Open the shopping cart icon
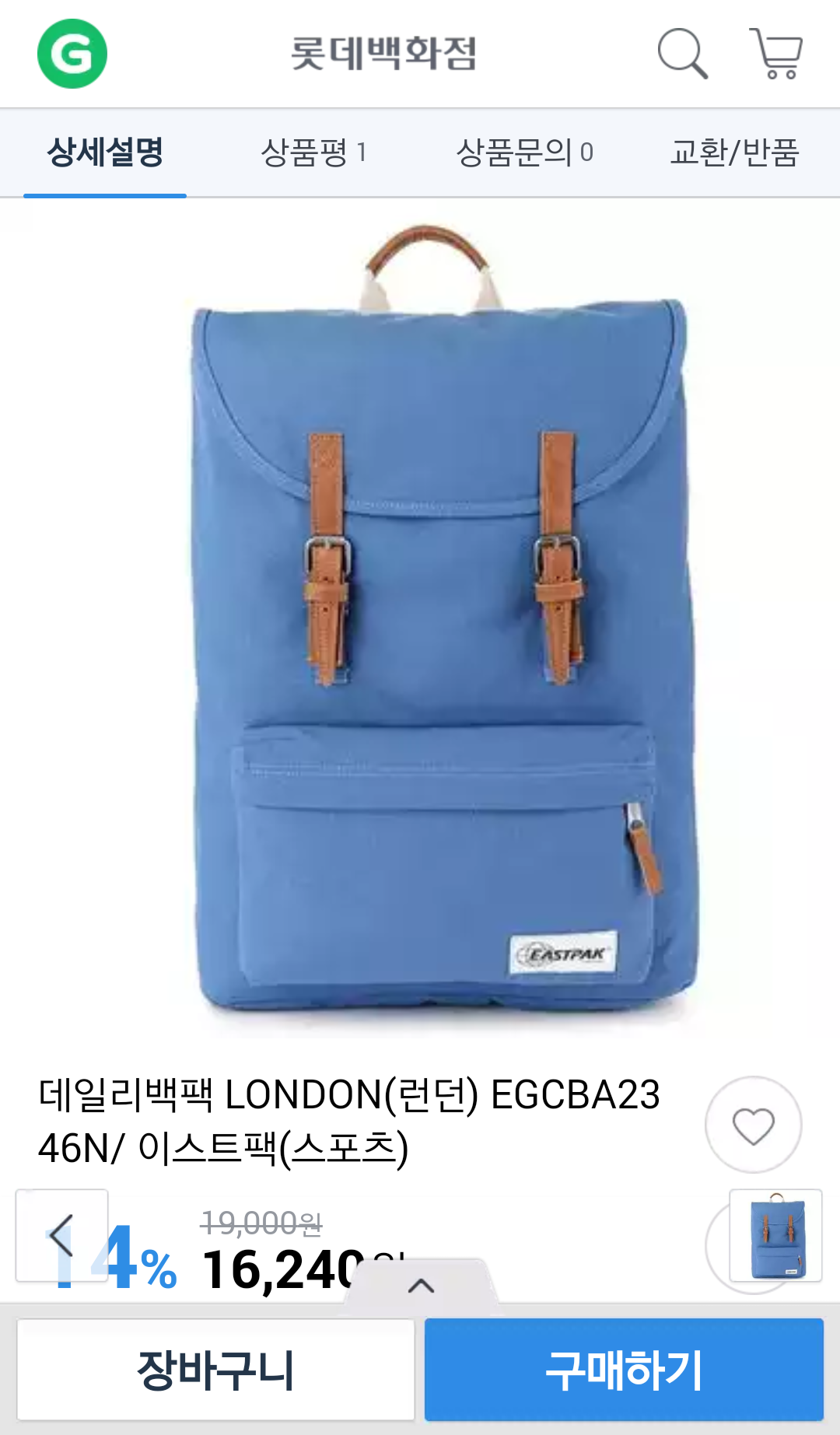 point(776,54)
